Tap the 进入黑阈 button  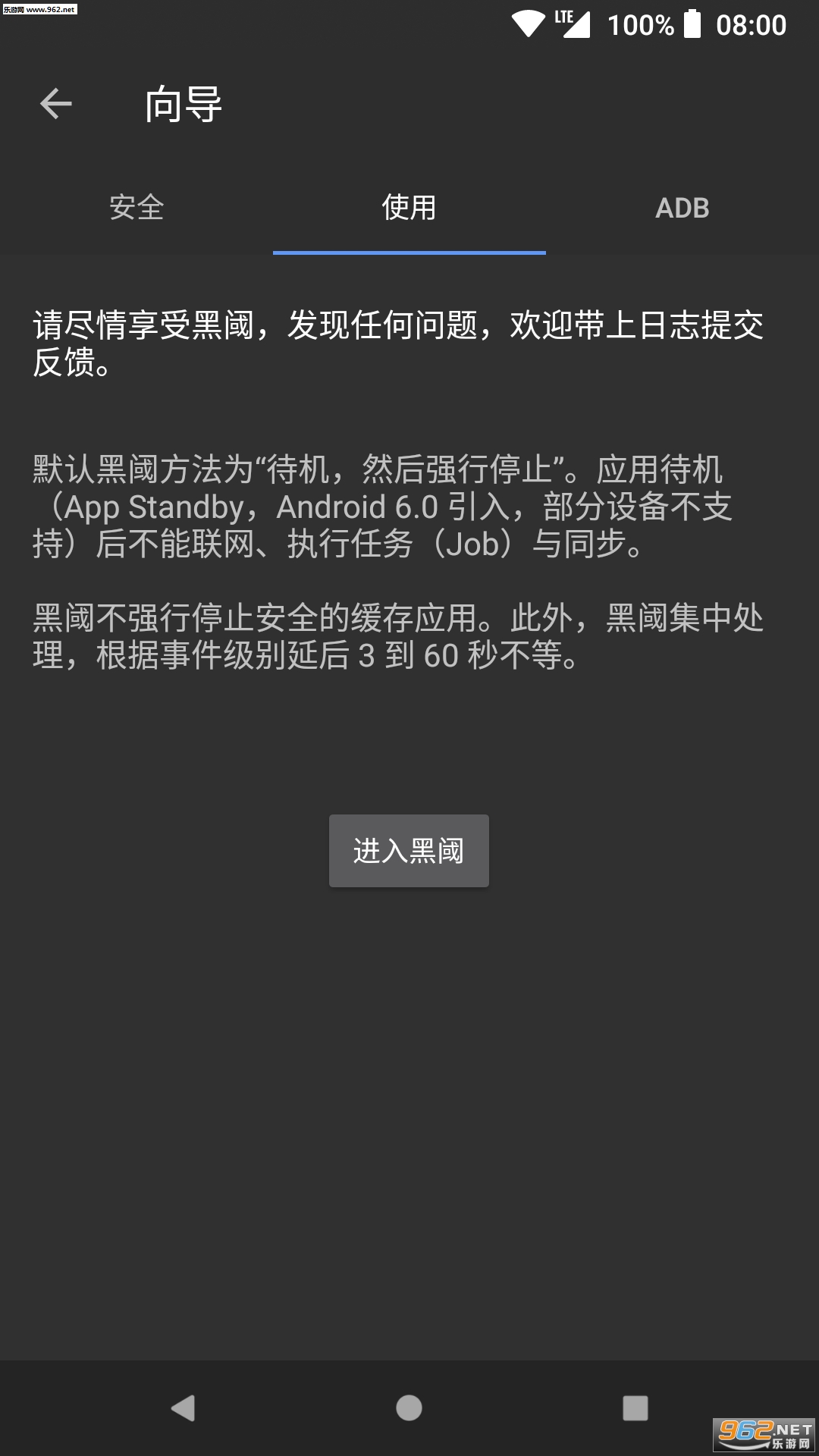tap(409, 851)
